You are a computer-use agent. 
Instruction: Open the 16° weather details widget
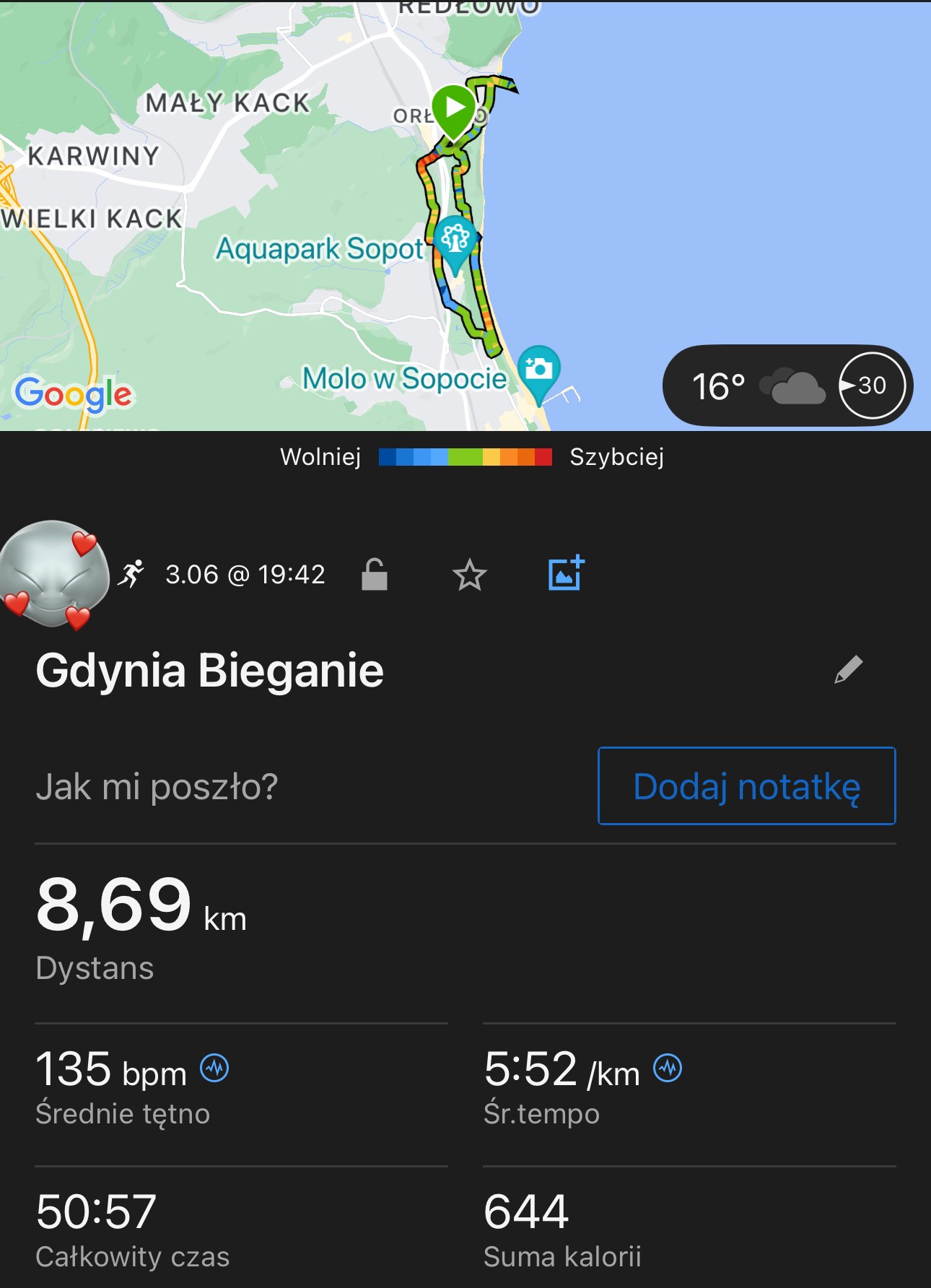787,386
